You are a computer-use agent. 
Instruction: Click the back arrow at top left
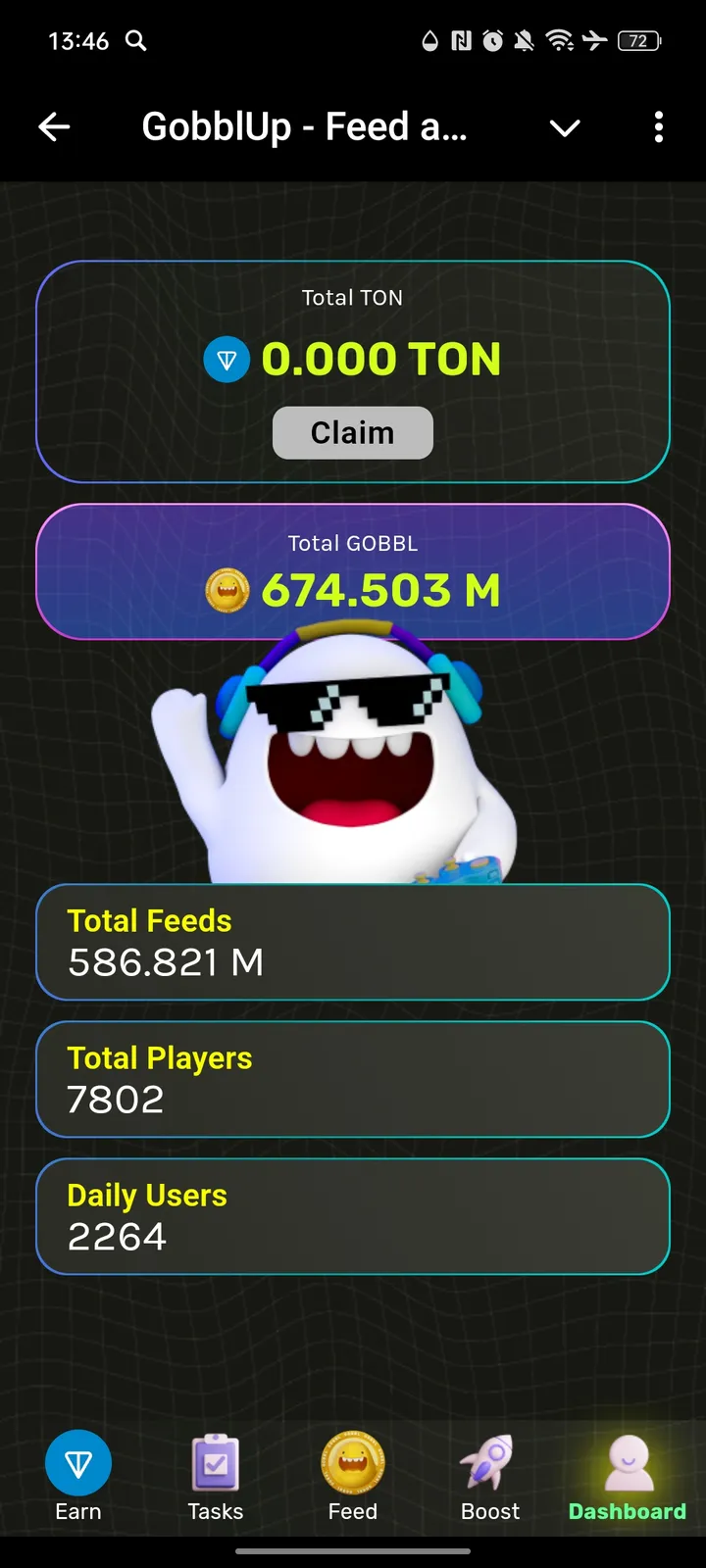point(55,126)
